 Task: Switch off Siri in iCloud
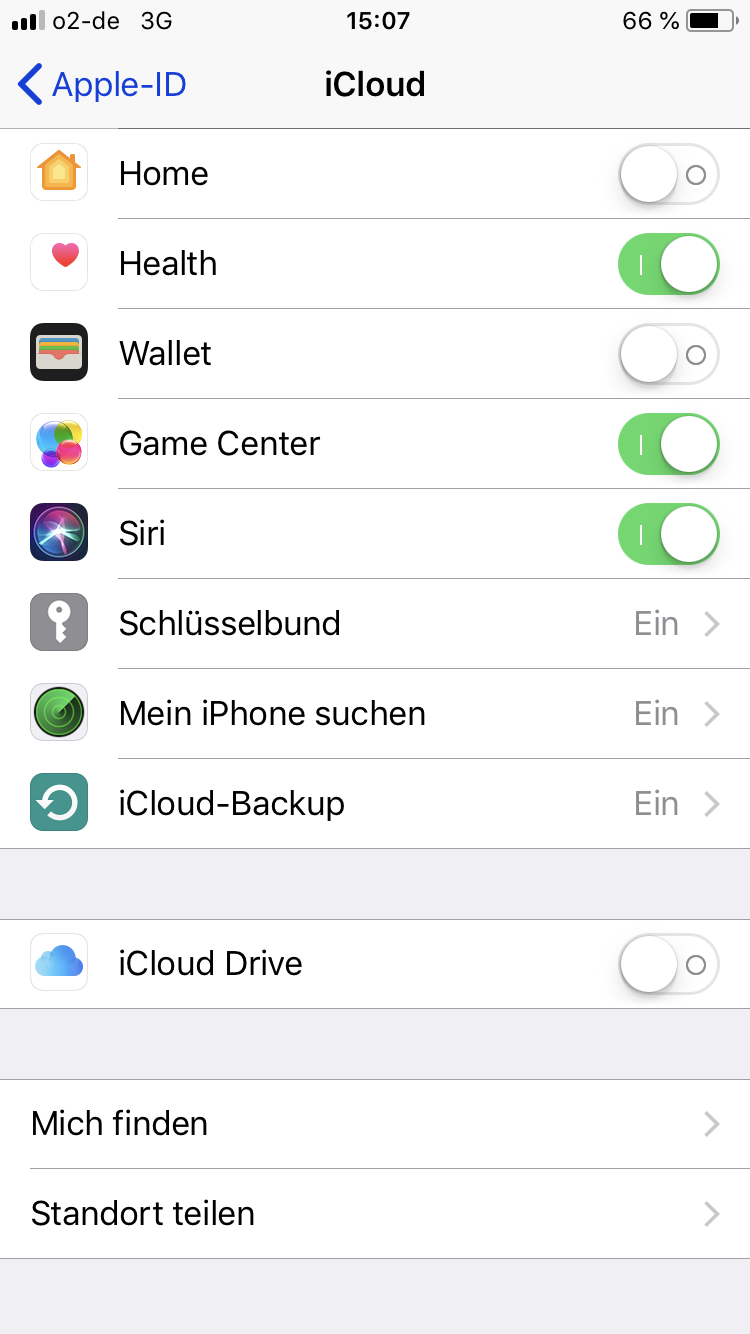(668, 534)
